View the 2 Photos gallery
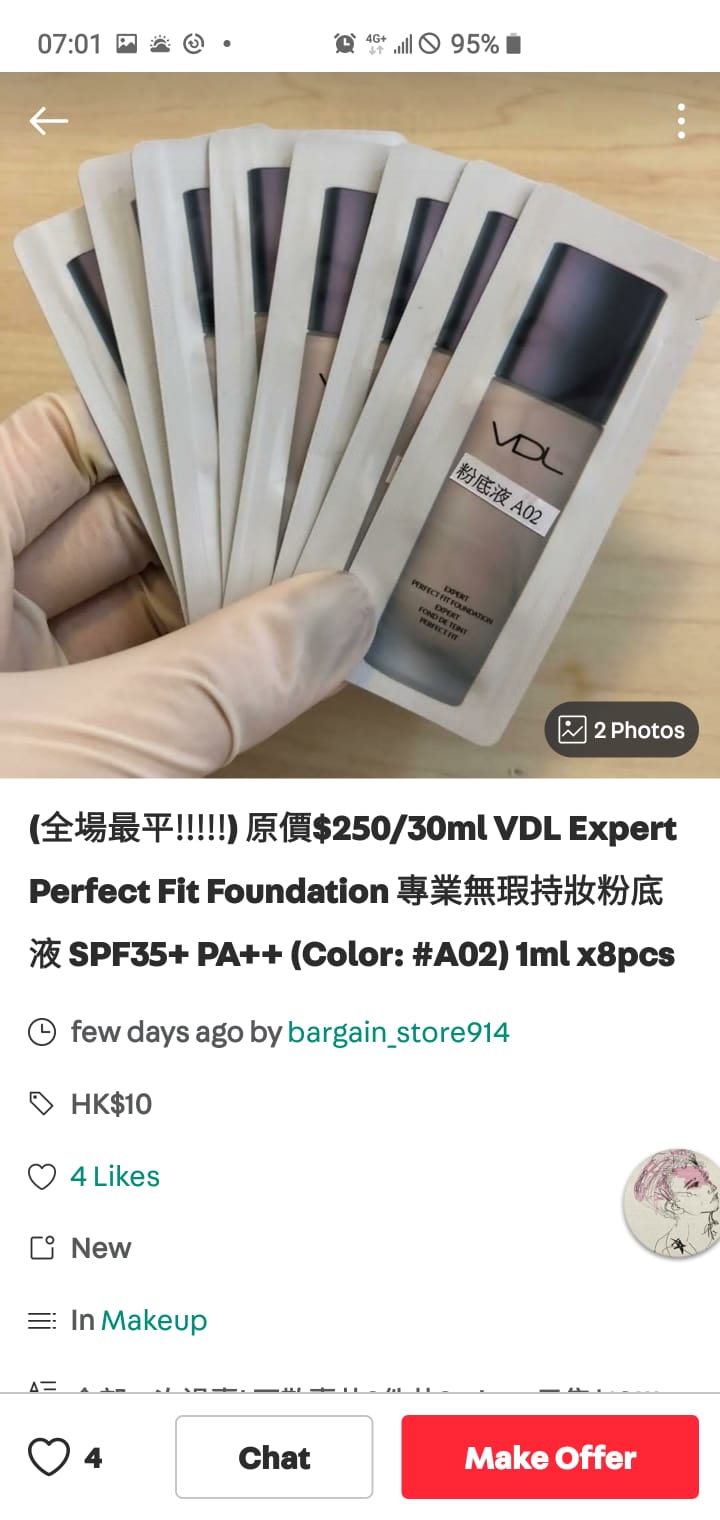Screen dimensions: 720x1520 [x=622, y=730]
